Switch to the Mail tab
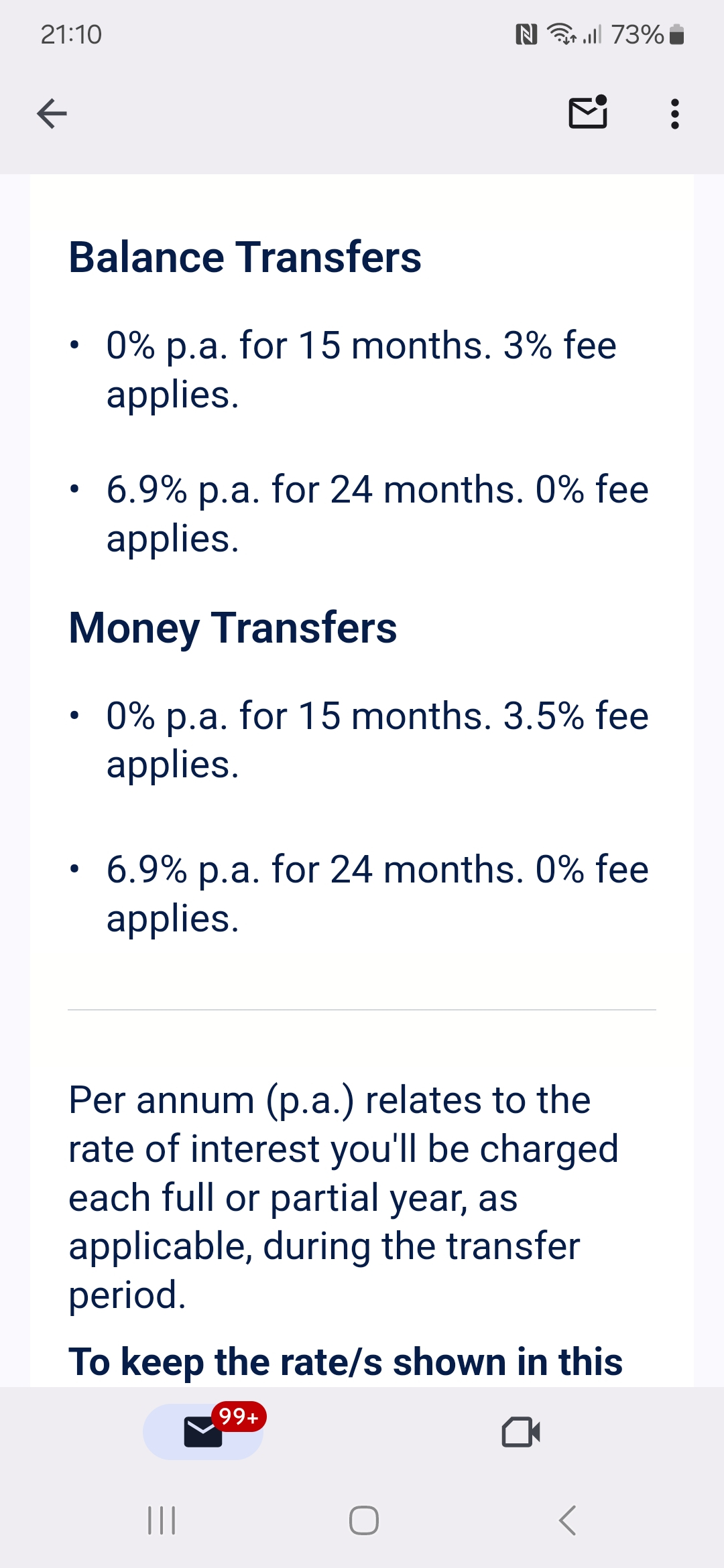 coord(204,1432)
